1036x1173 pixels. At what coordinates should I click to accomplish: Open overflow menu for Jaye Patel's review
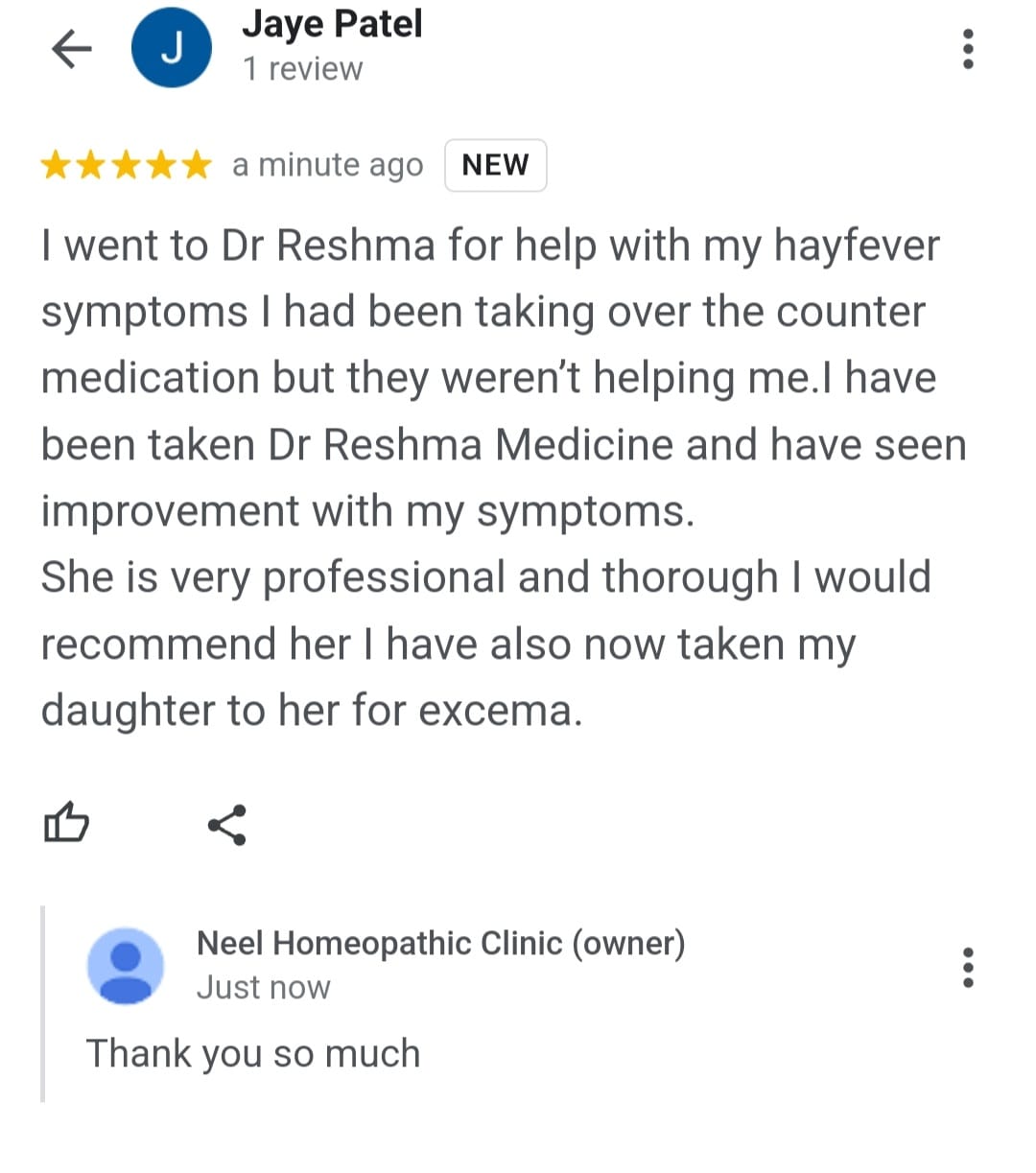(967, 48)
